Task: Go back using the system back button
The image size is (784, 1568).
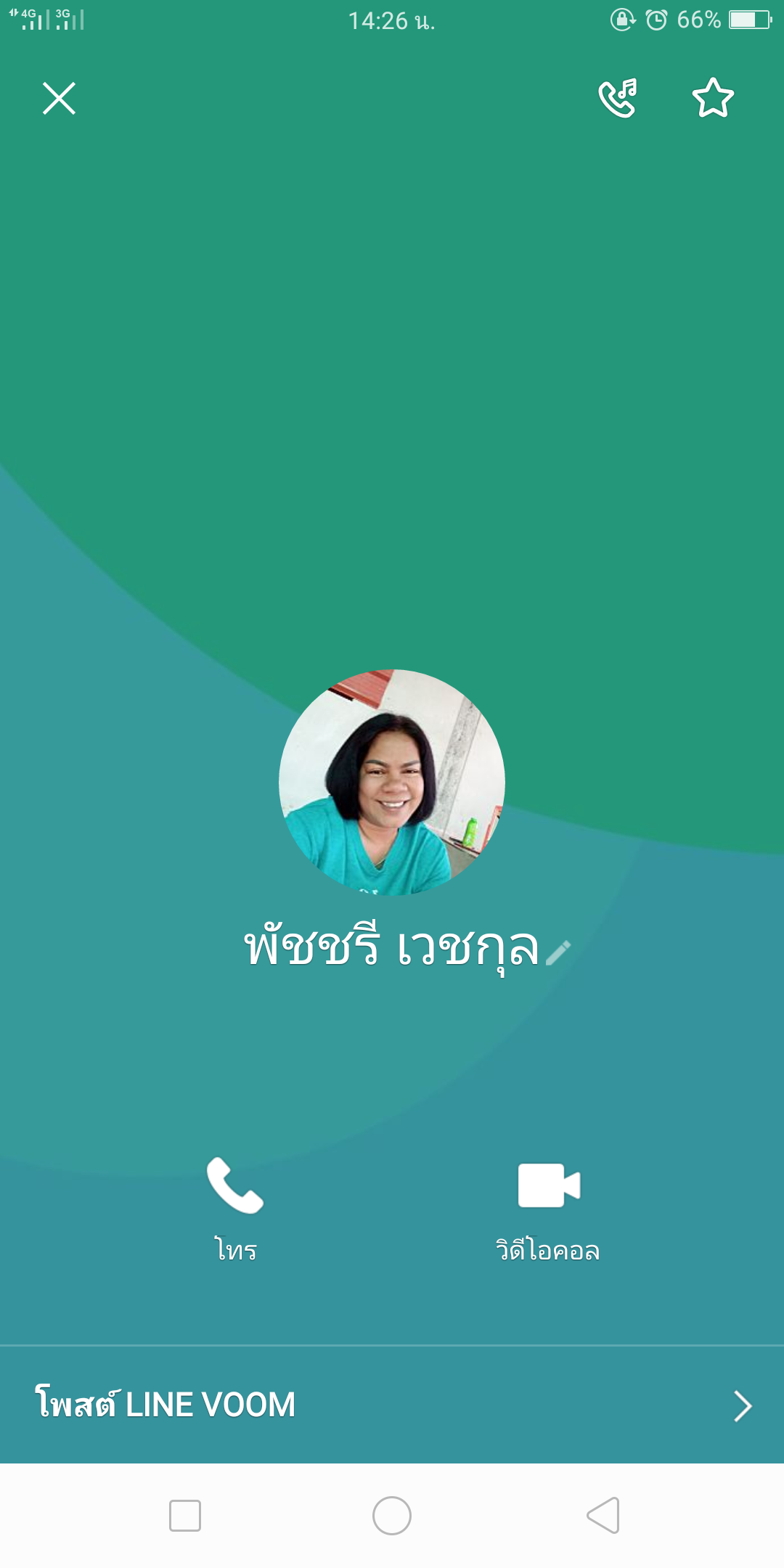Action: (x=603, y=1516)
